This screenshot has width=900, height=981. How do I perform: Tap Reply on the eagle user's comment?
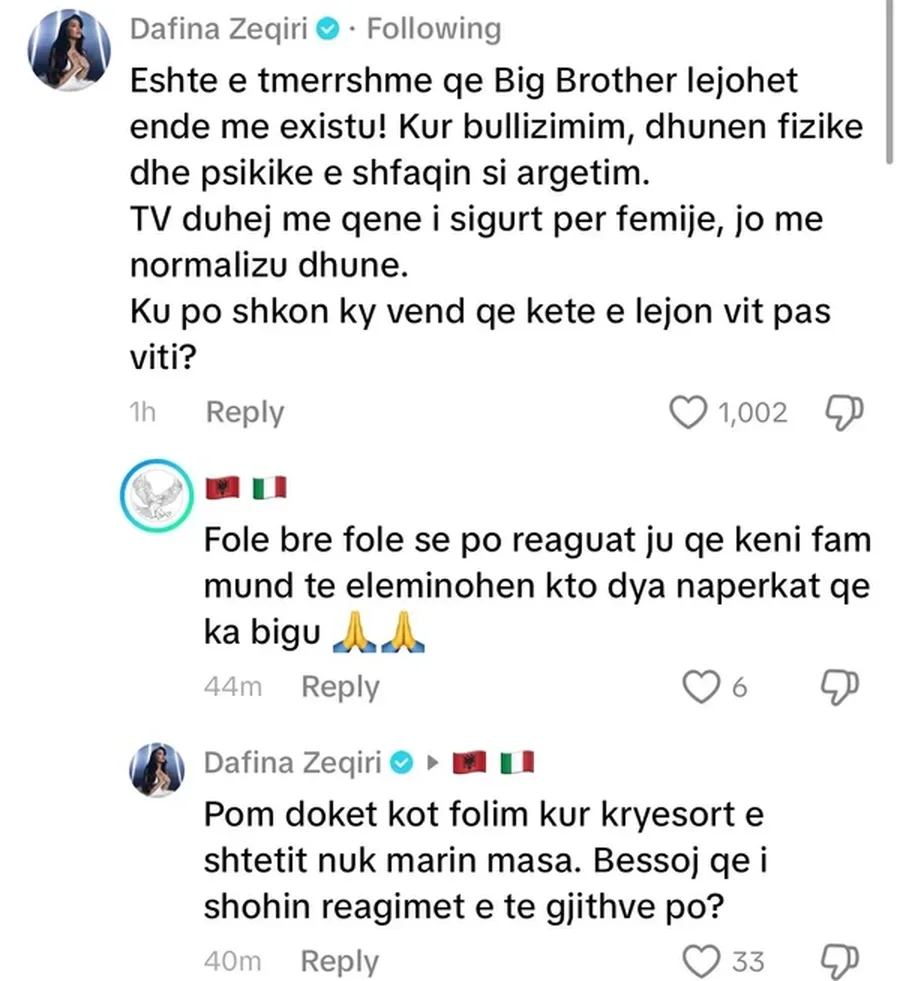click(339, 687)
